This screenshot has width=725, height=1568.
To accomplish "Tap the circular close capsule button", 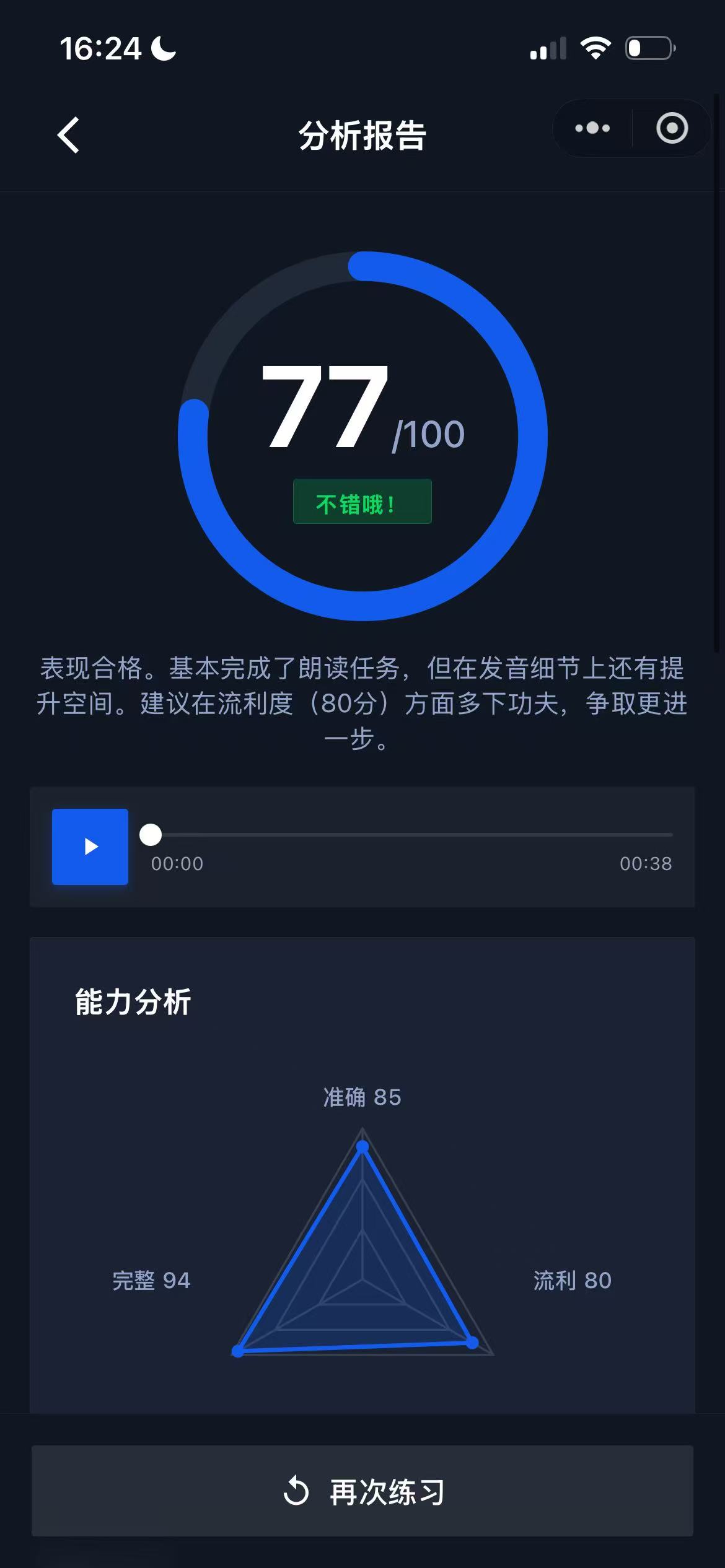I will (671, 128).
